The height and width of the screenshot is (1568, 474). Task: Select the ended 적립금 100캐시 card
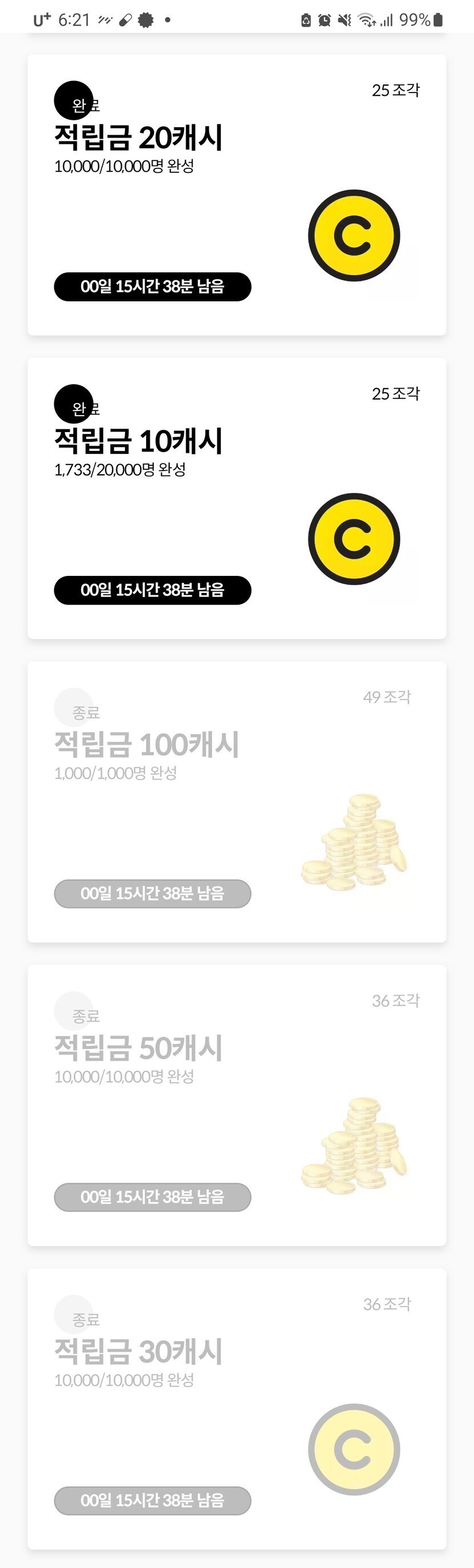tap(236, 801)
